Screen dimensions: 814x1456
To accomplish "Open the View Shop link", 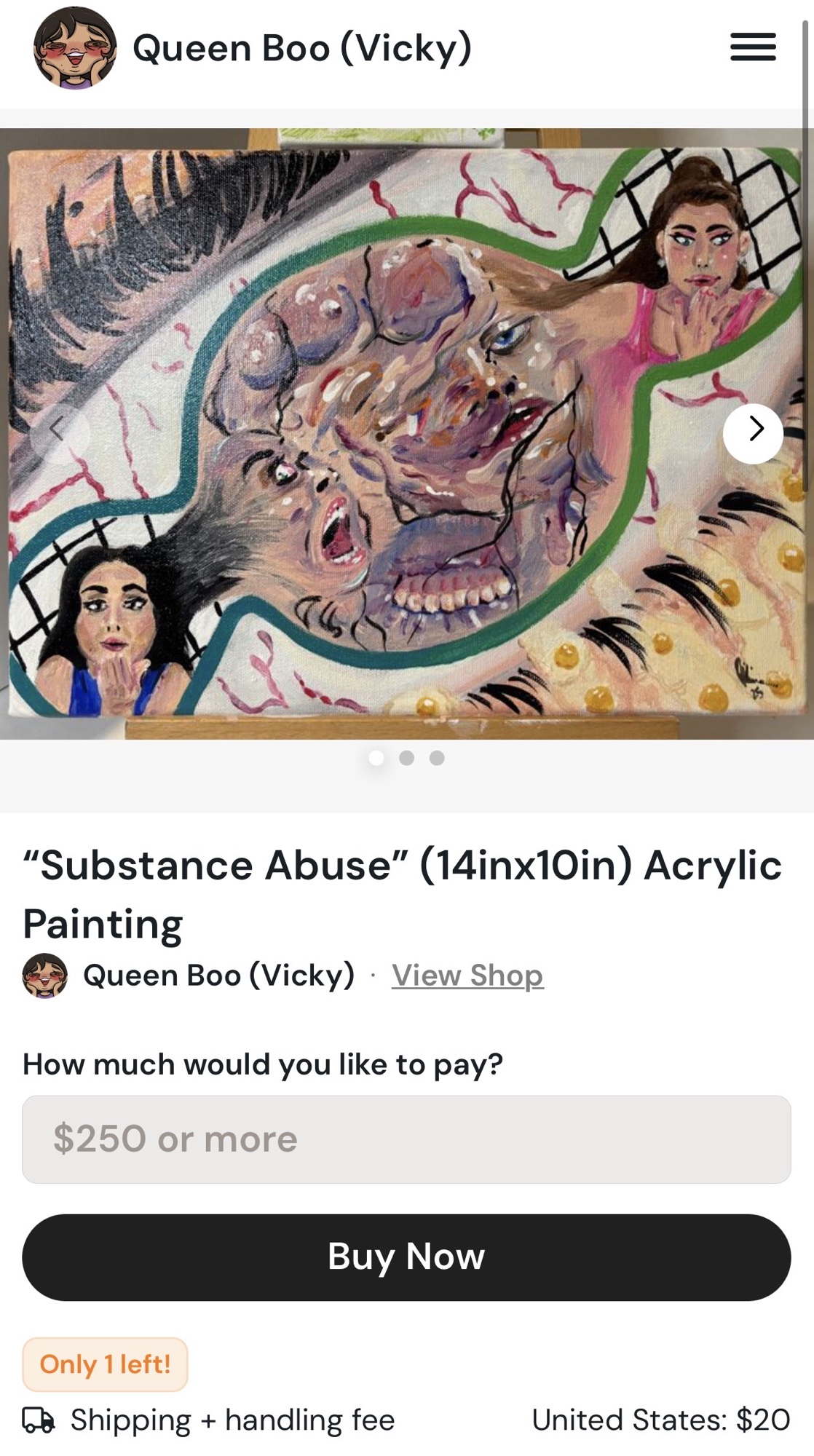I will point(467,976).
